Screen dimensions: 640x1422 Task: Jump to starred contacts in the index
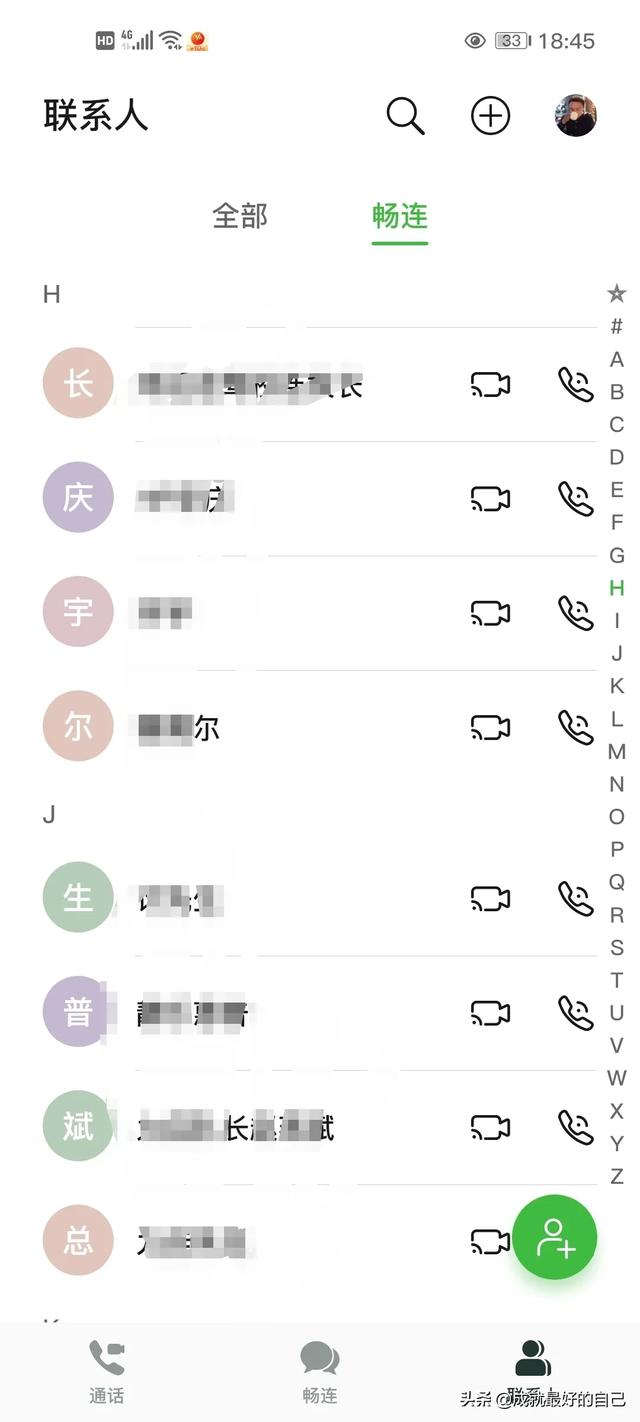click(617, 293)
